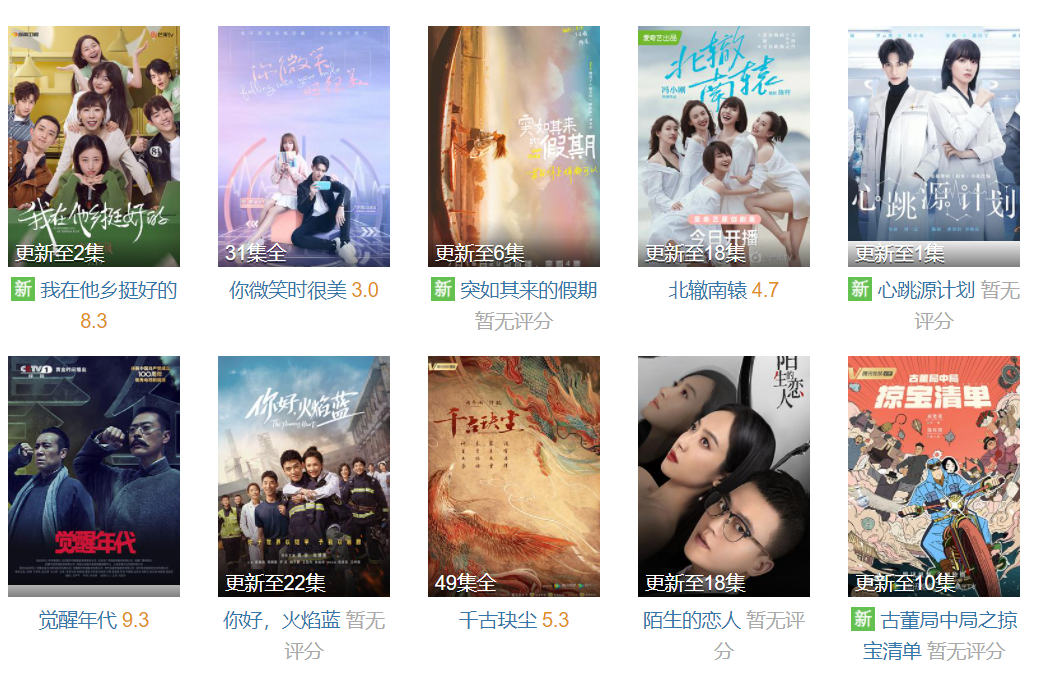The height and width of the screenshot is (675, 1058).
Task: Open the 心跳源计划 poster
Action: tap(934, 146)
